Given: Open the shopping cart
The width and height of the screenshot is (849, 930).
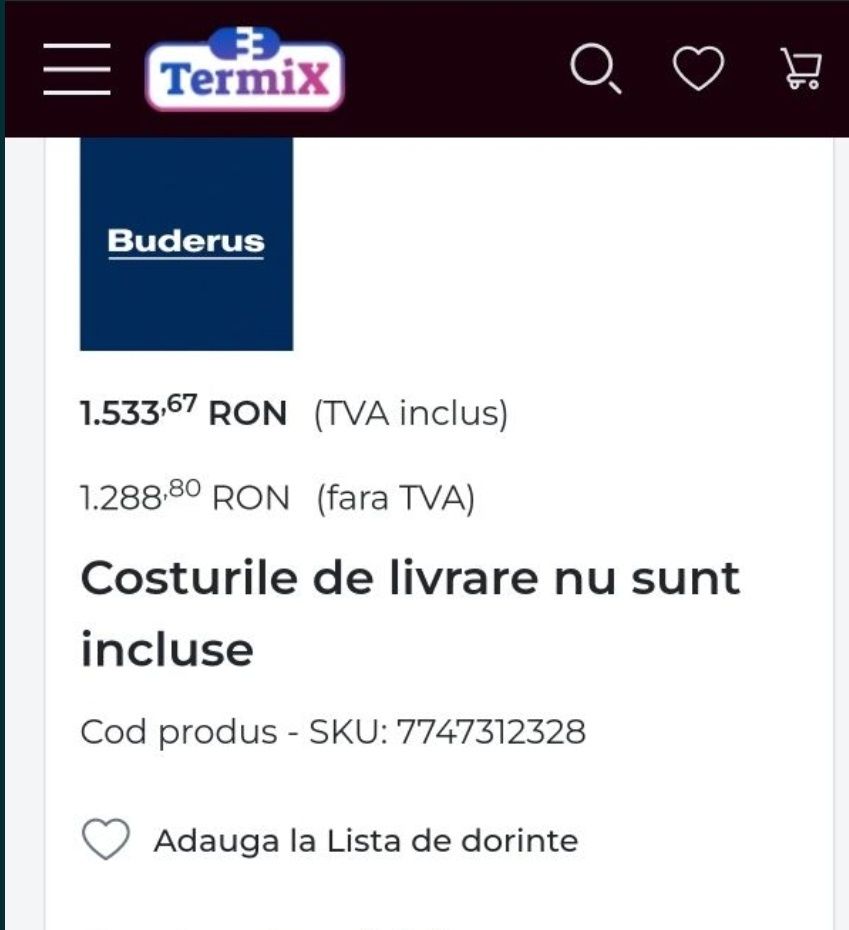Looking at the screenshot, I should pos(800,70).
